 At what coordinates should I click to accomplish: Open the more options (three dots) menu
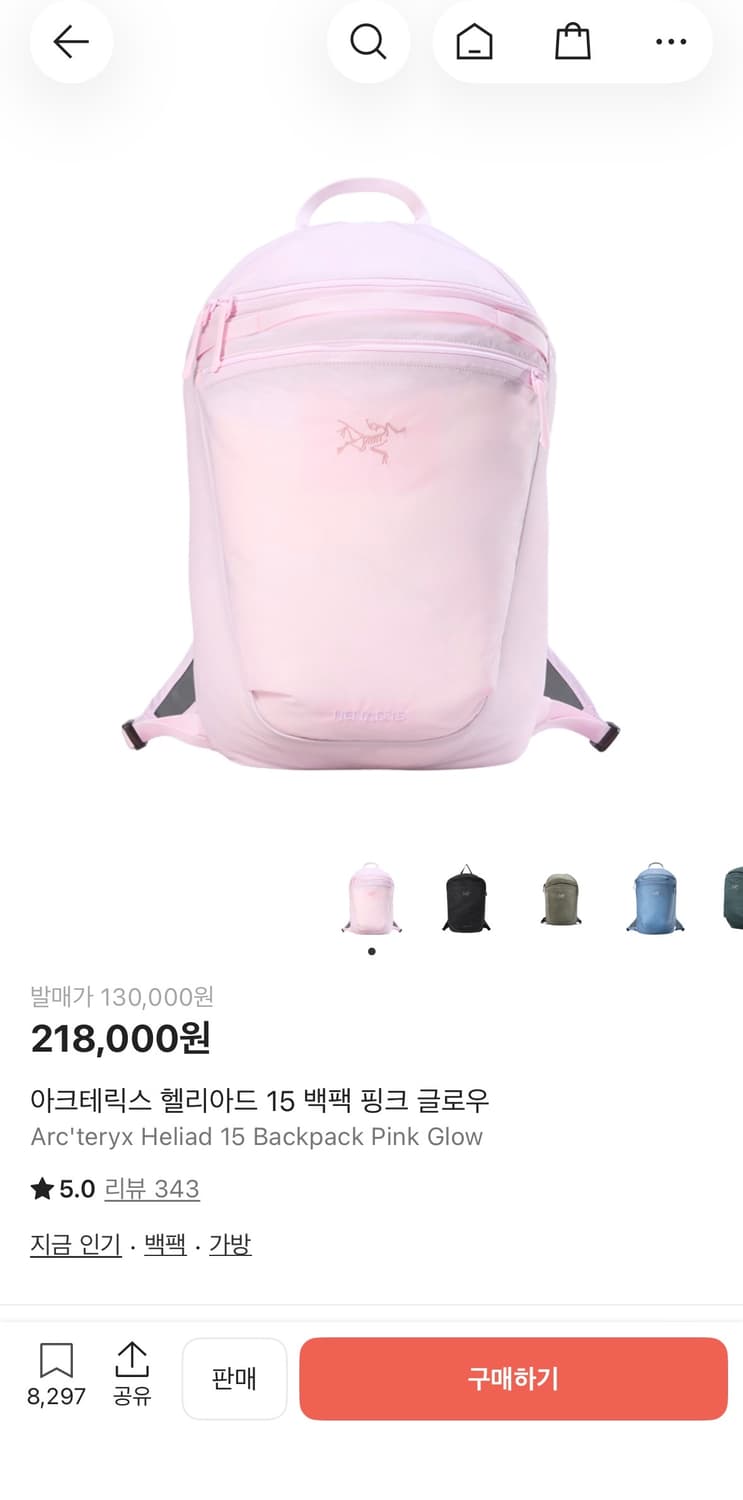671,42
